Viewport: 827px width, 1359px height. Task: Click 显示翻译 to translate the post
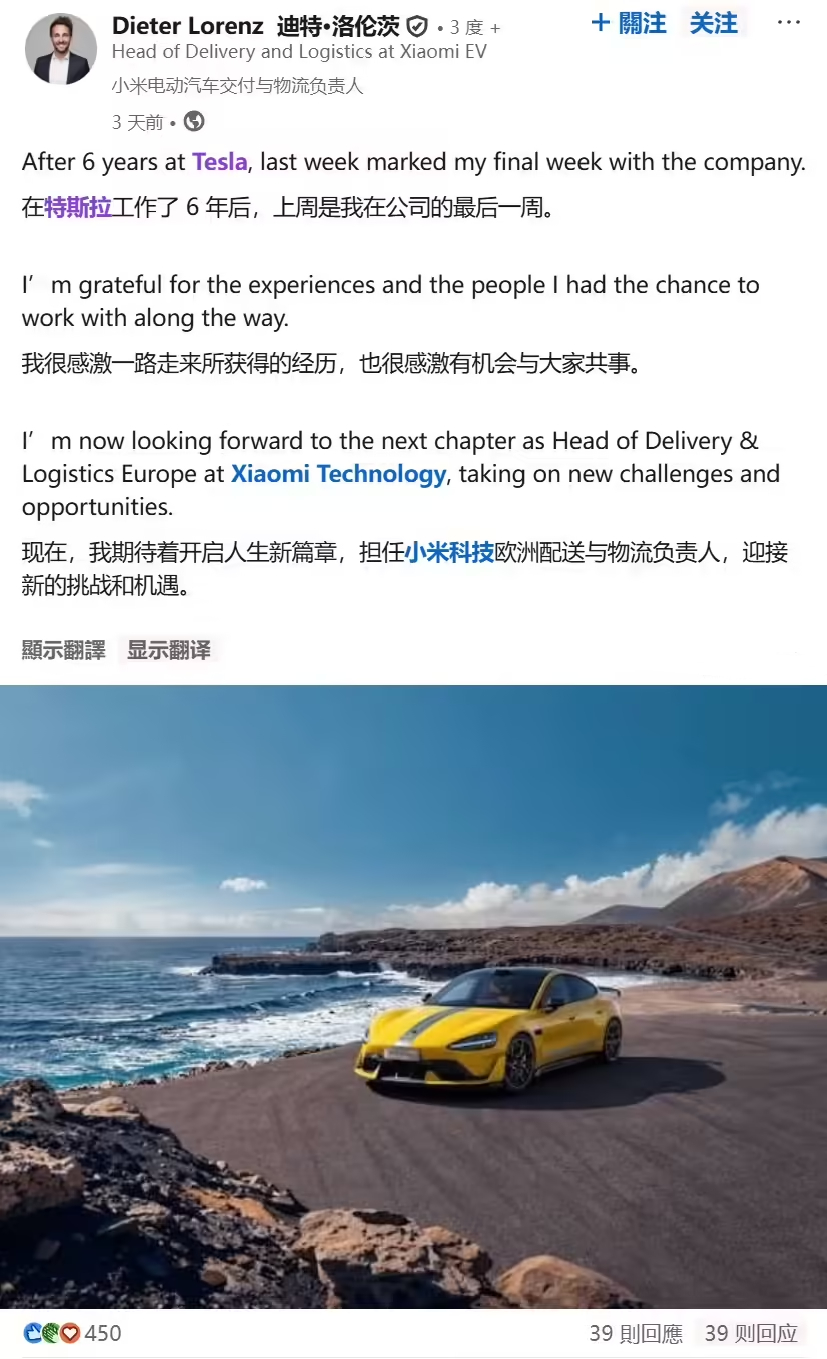point(168,649)
